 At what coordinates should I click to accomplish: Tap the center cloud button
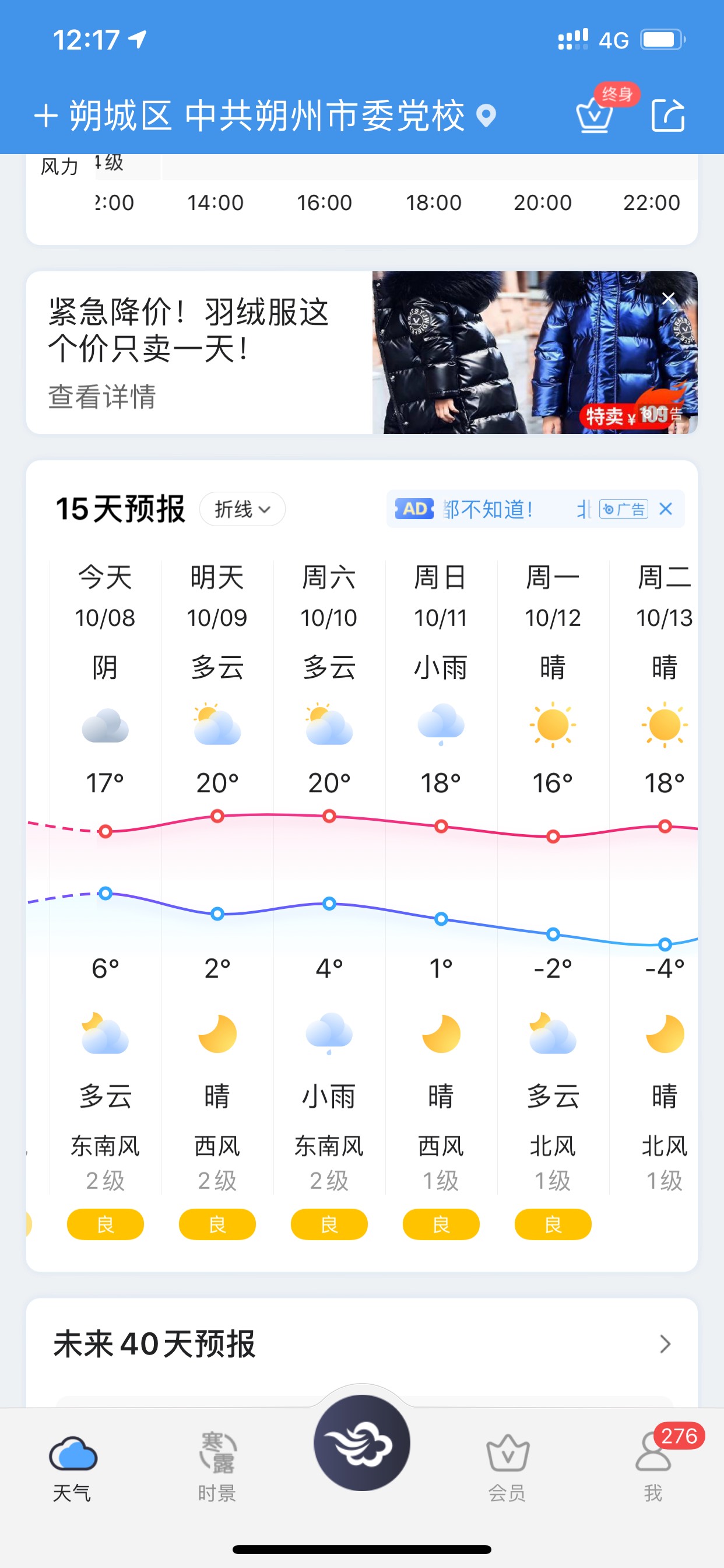361,1443
